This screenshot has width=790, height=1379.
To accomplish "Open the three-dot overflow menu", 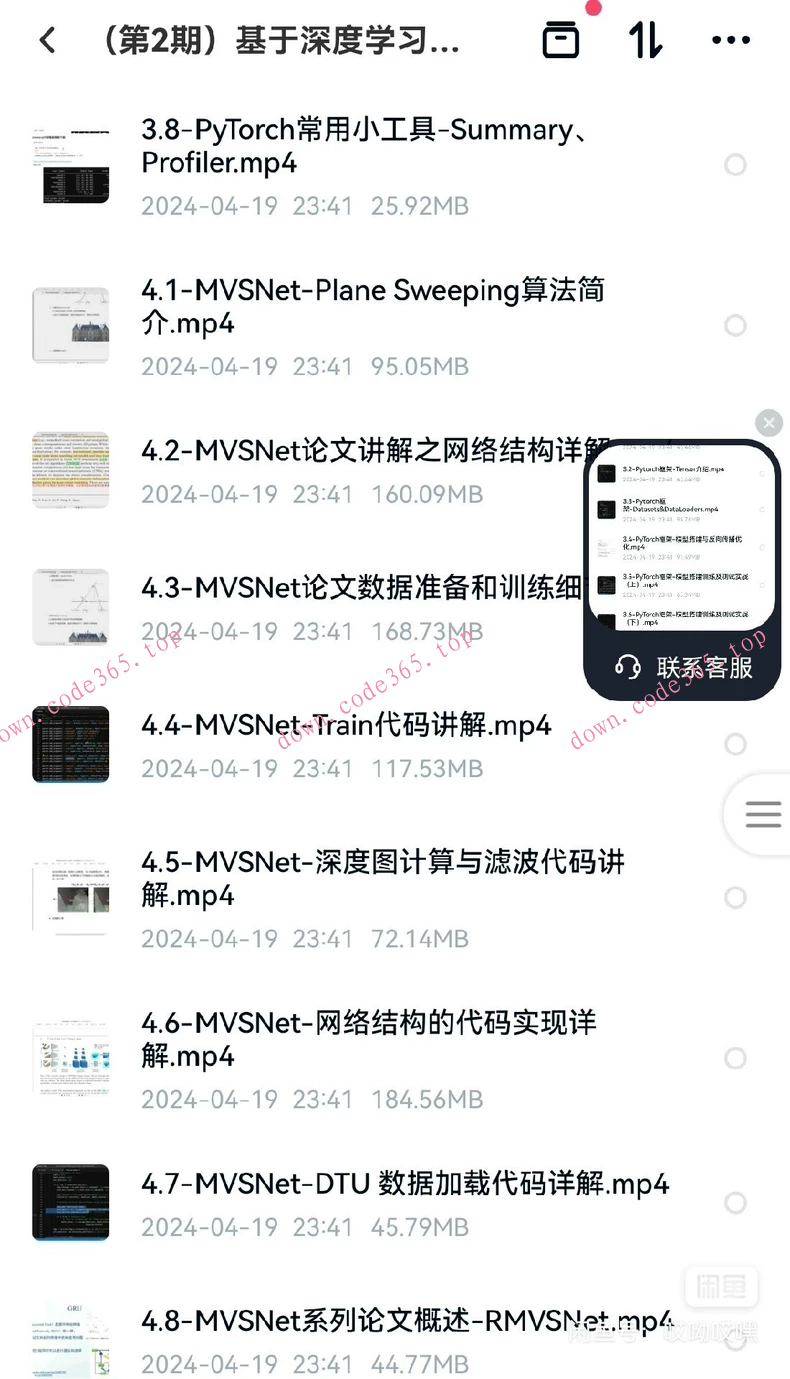I will tap(731, 39).
